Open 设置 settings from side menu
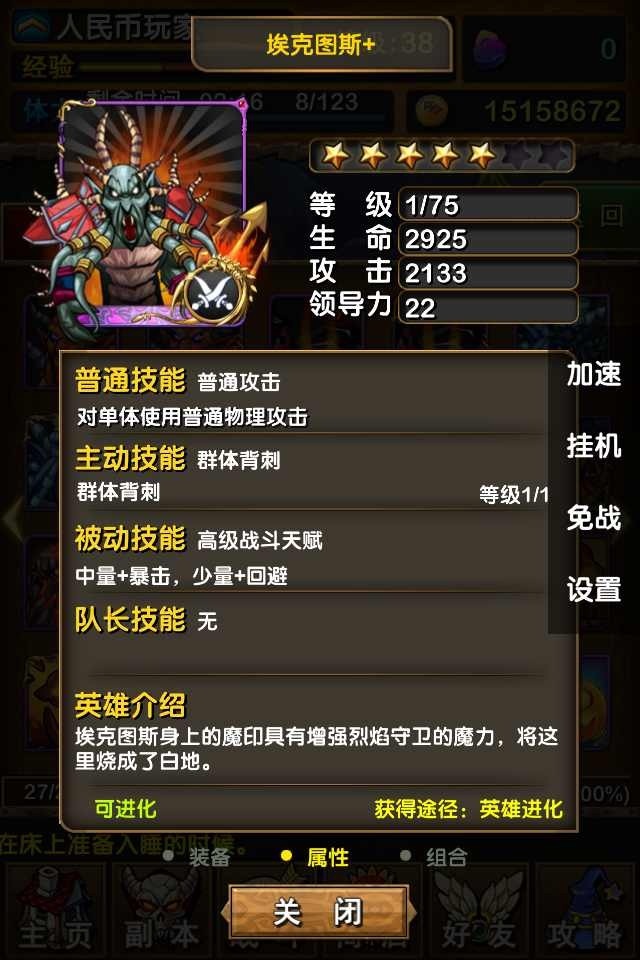The image size is (640, 960). coord(594,590)
